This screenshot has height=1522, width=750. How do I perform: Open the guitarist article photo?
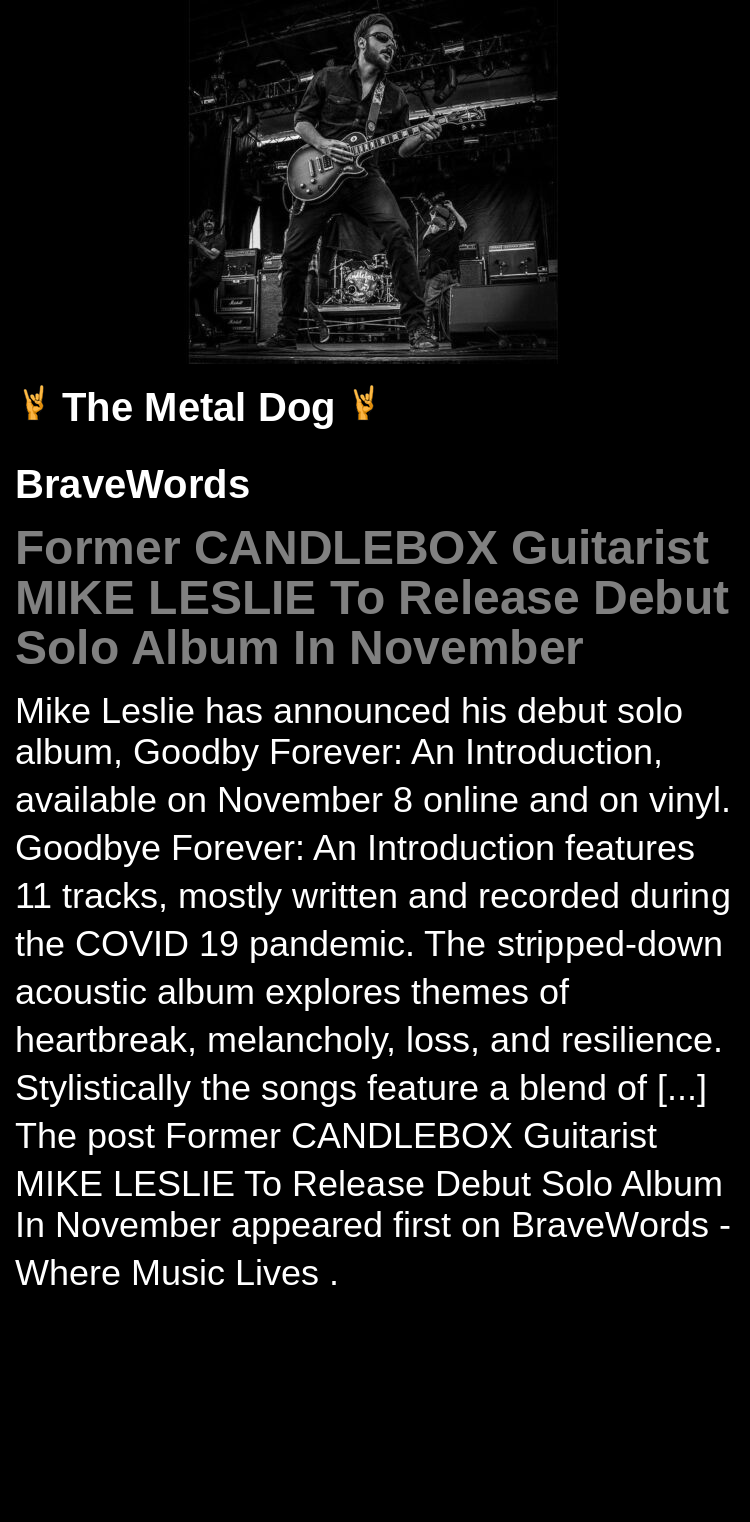(x=373, y=180)
